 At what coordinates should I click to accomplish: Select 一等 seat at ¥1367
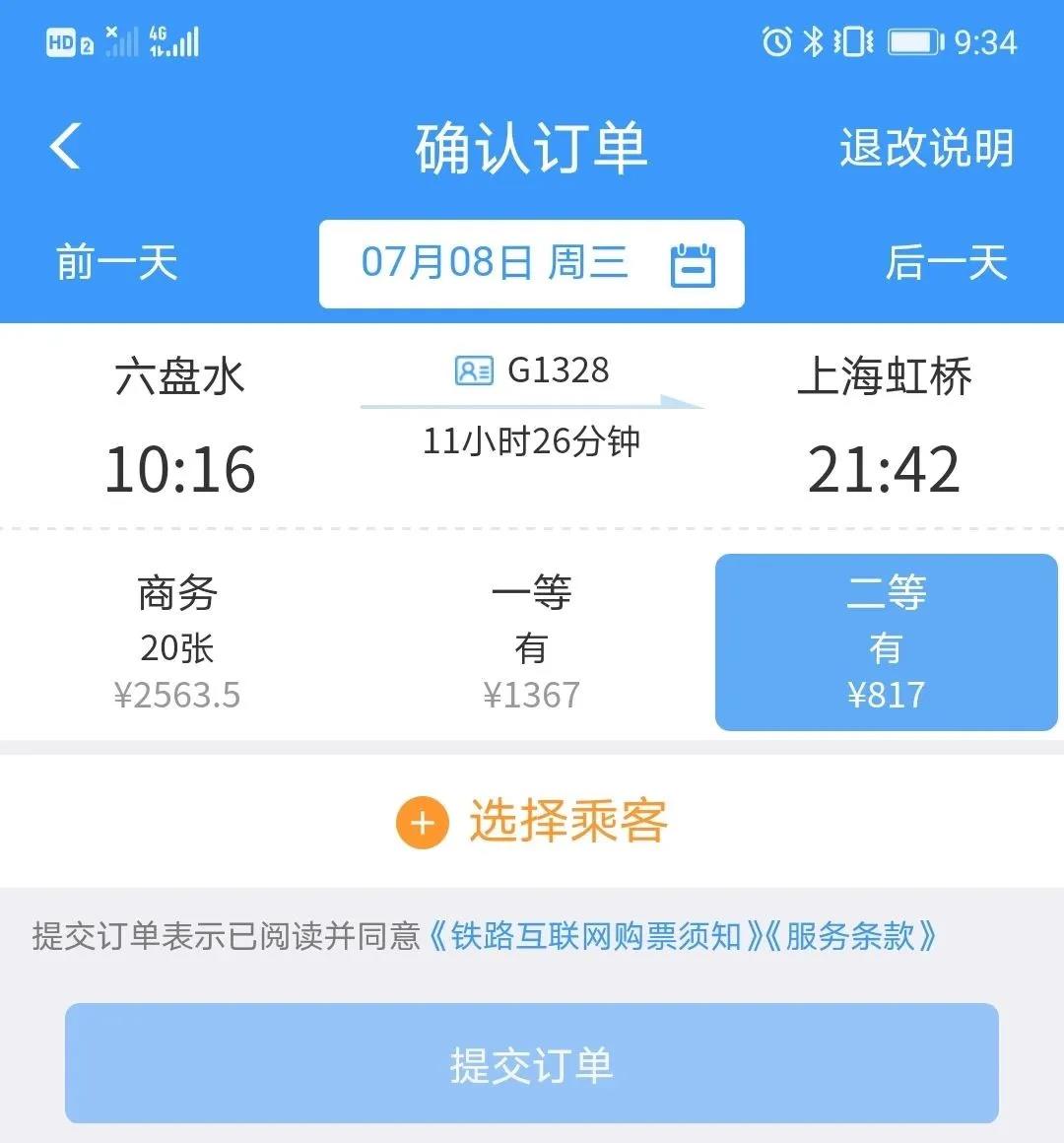532,642
